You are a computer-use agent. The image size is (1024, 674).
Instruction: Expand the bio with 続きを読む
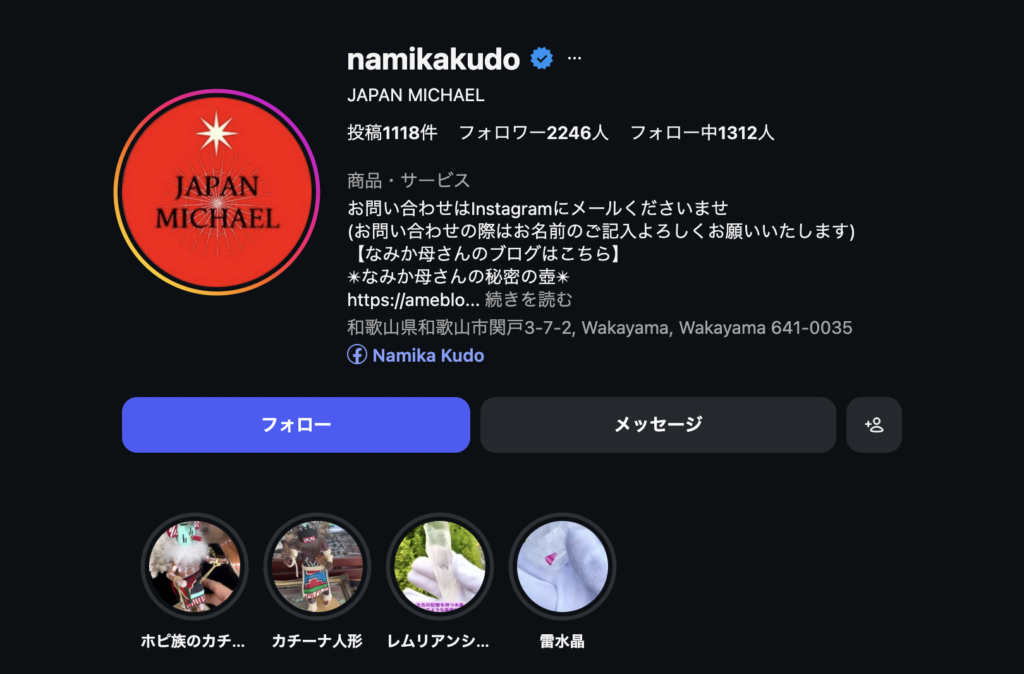pyautogui.click(x=529, y=300)
